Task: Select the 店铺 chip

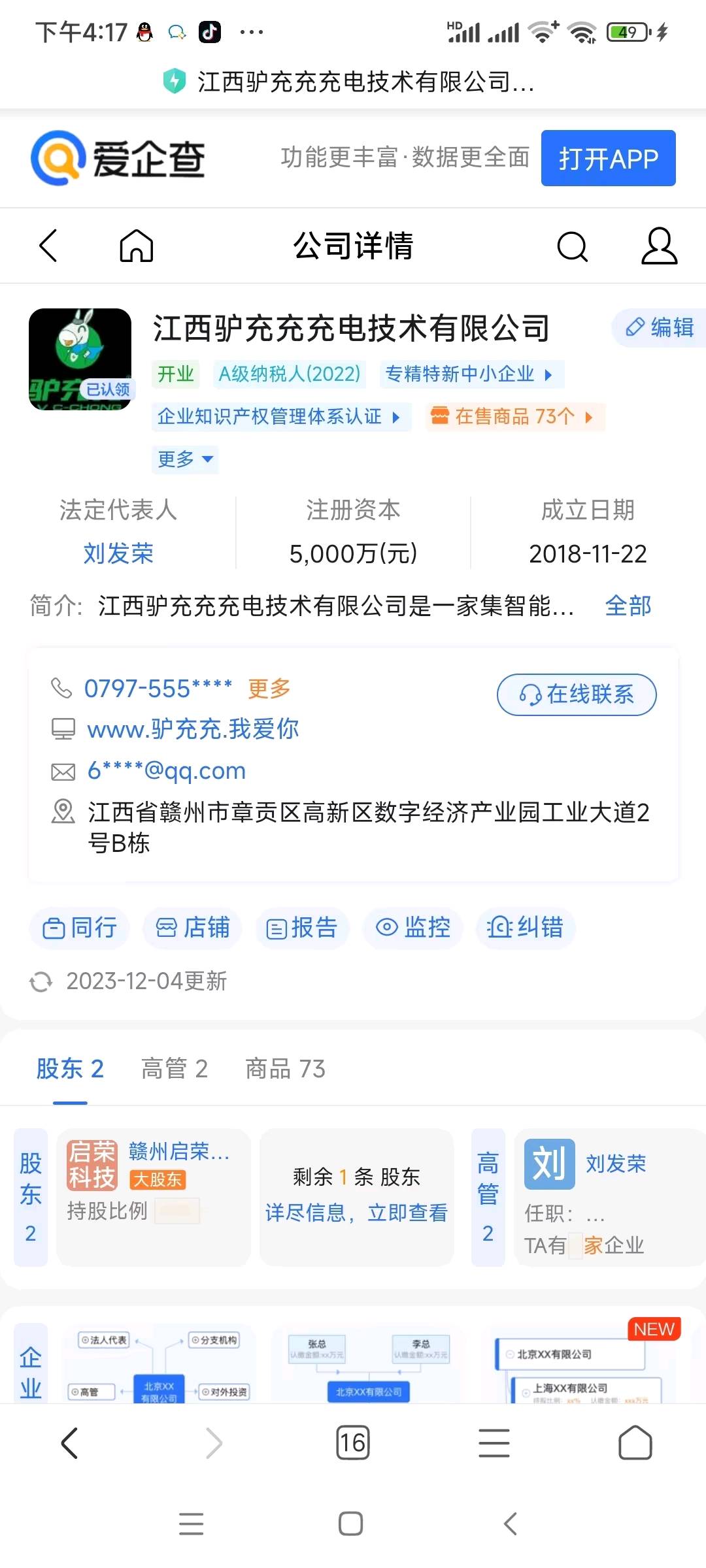Action: coord(193,928)
